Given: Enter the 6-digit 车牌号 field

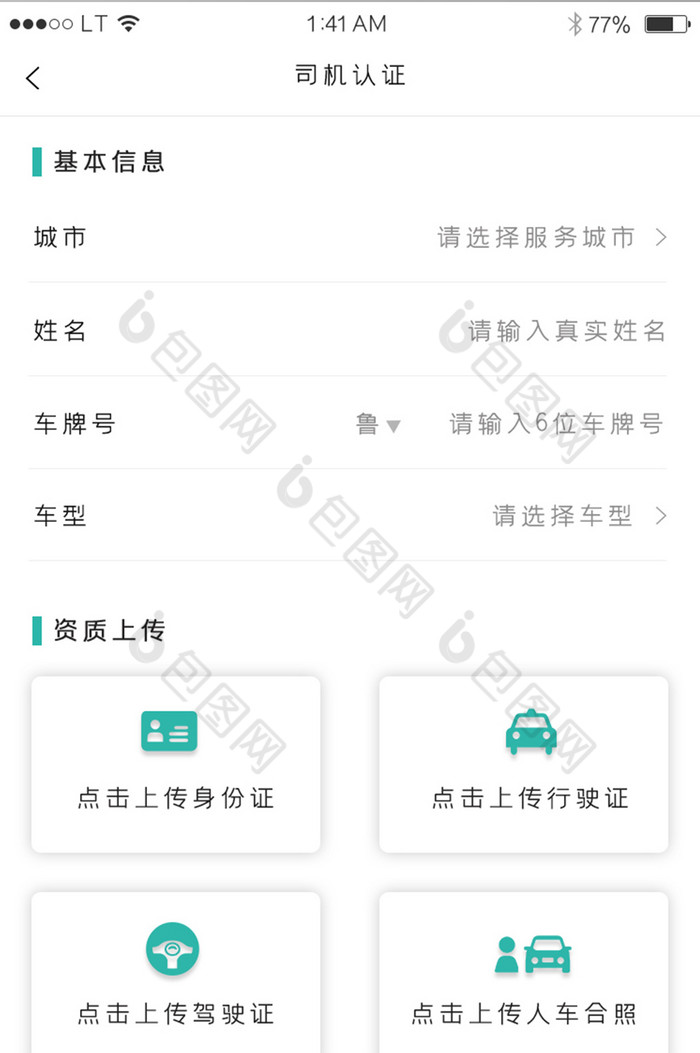Looking at the screenshot, I should (x=556, y=424).
